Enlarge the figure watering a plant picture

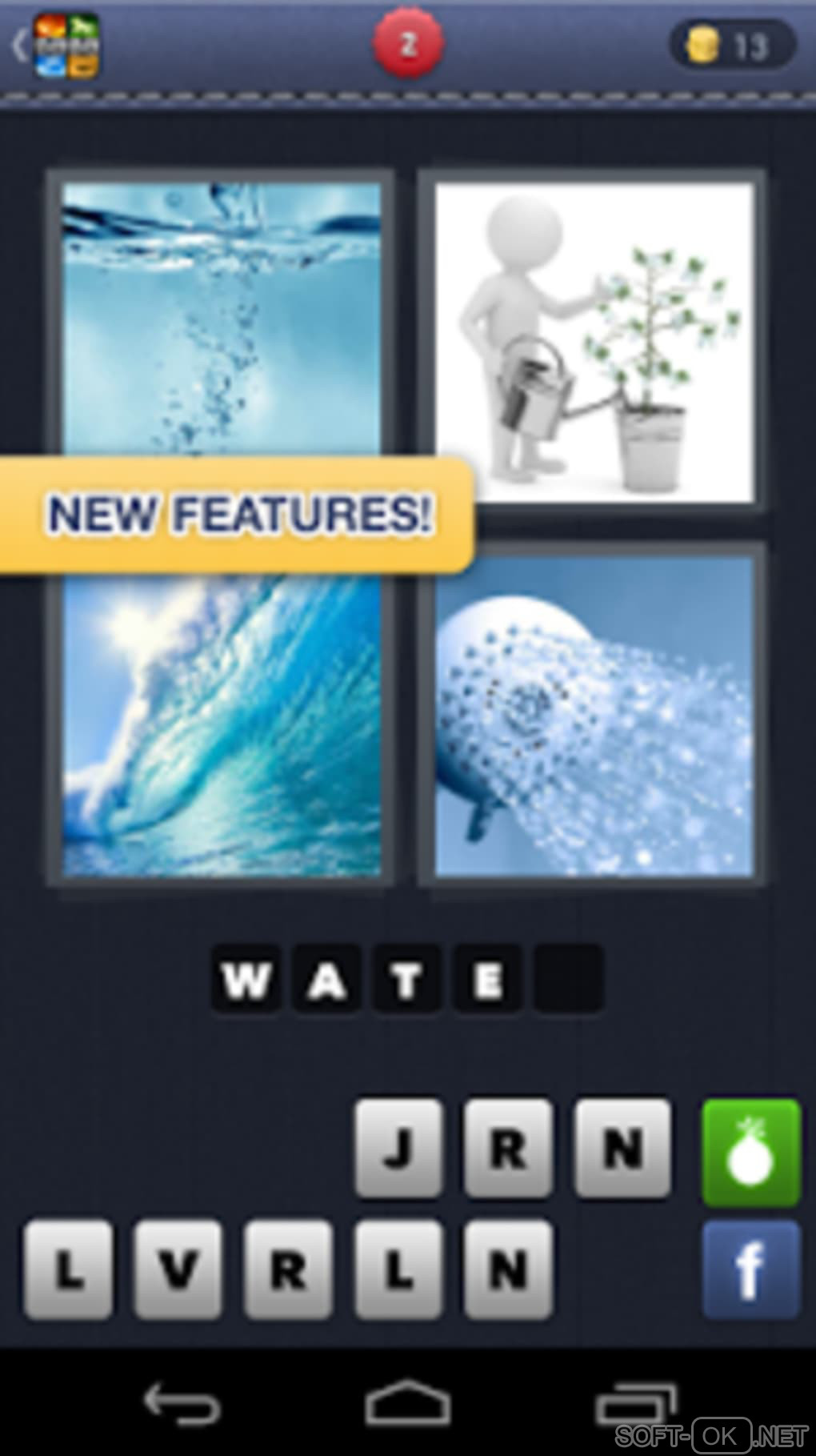(594, 342)
